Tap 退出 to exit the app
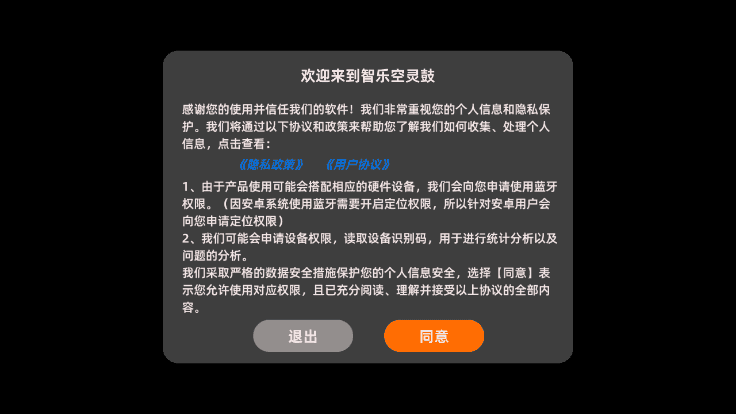 [303, 336]
